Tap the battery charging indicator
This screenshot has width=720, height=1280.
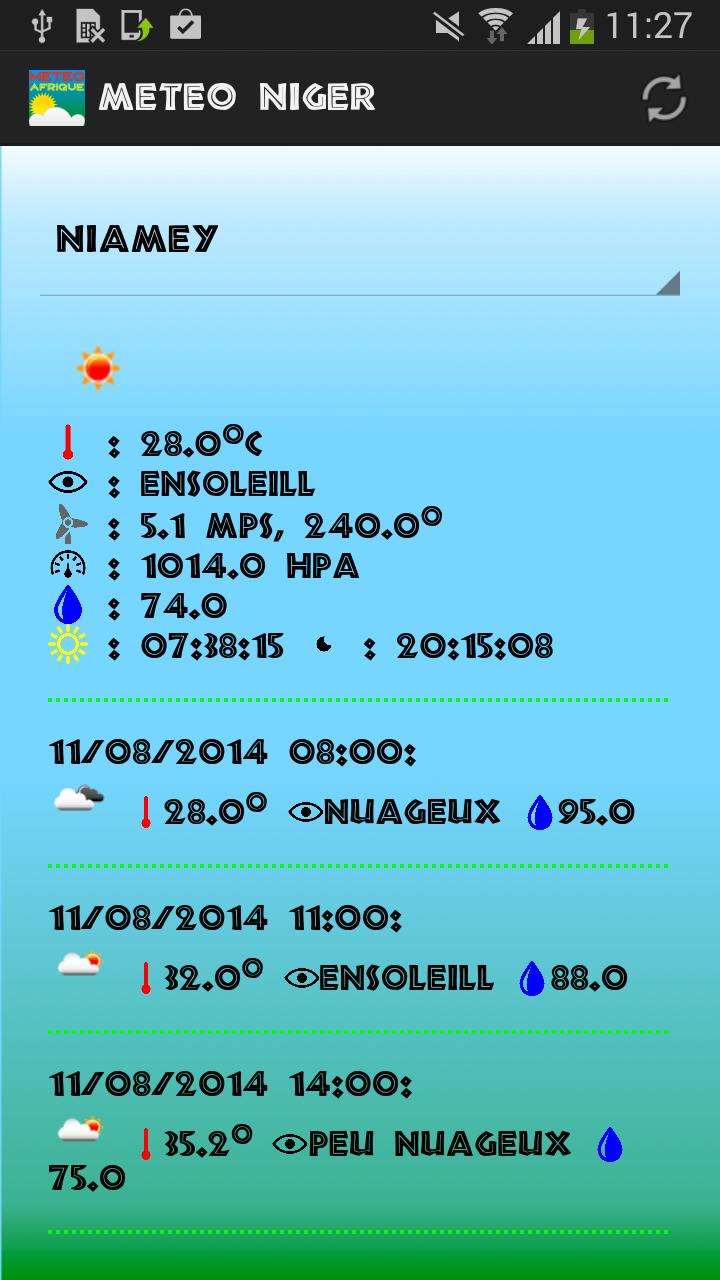click(582, 24)
